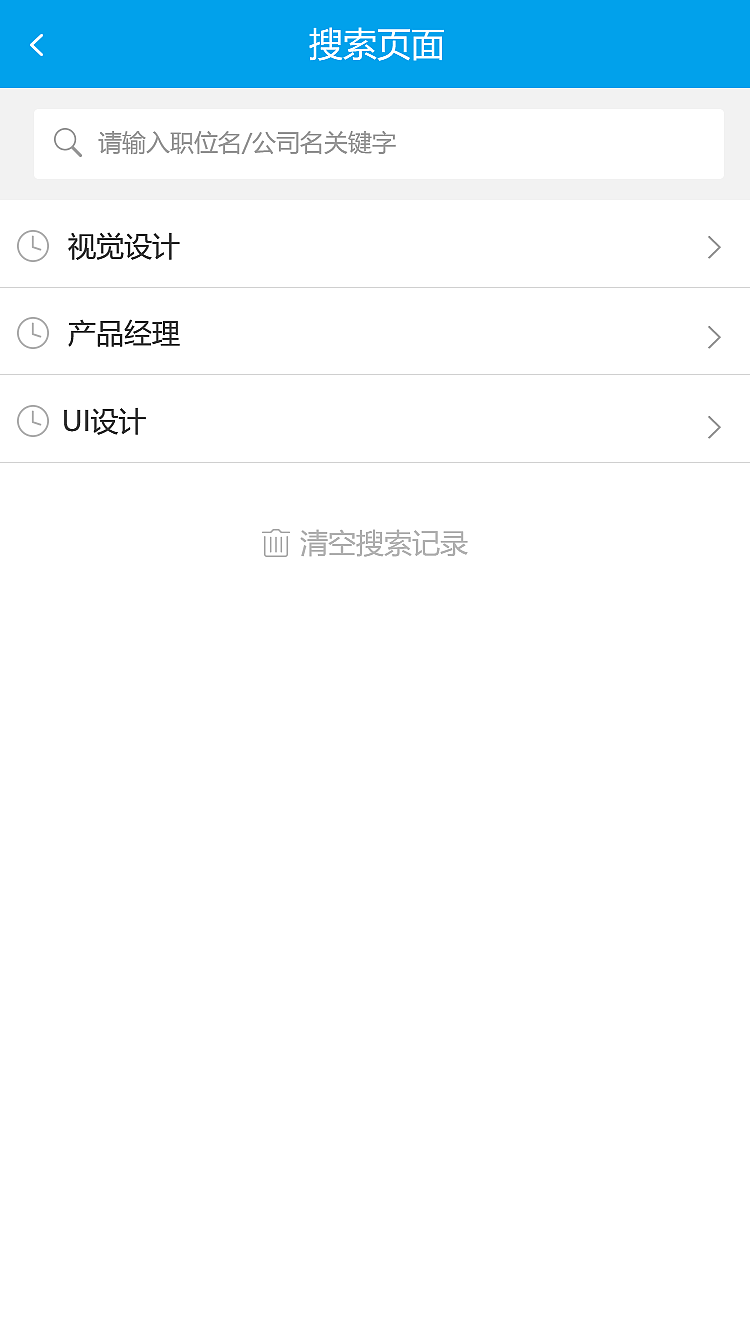Expand the 视觉设计 history entry chevron

[713, 247]
